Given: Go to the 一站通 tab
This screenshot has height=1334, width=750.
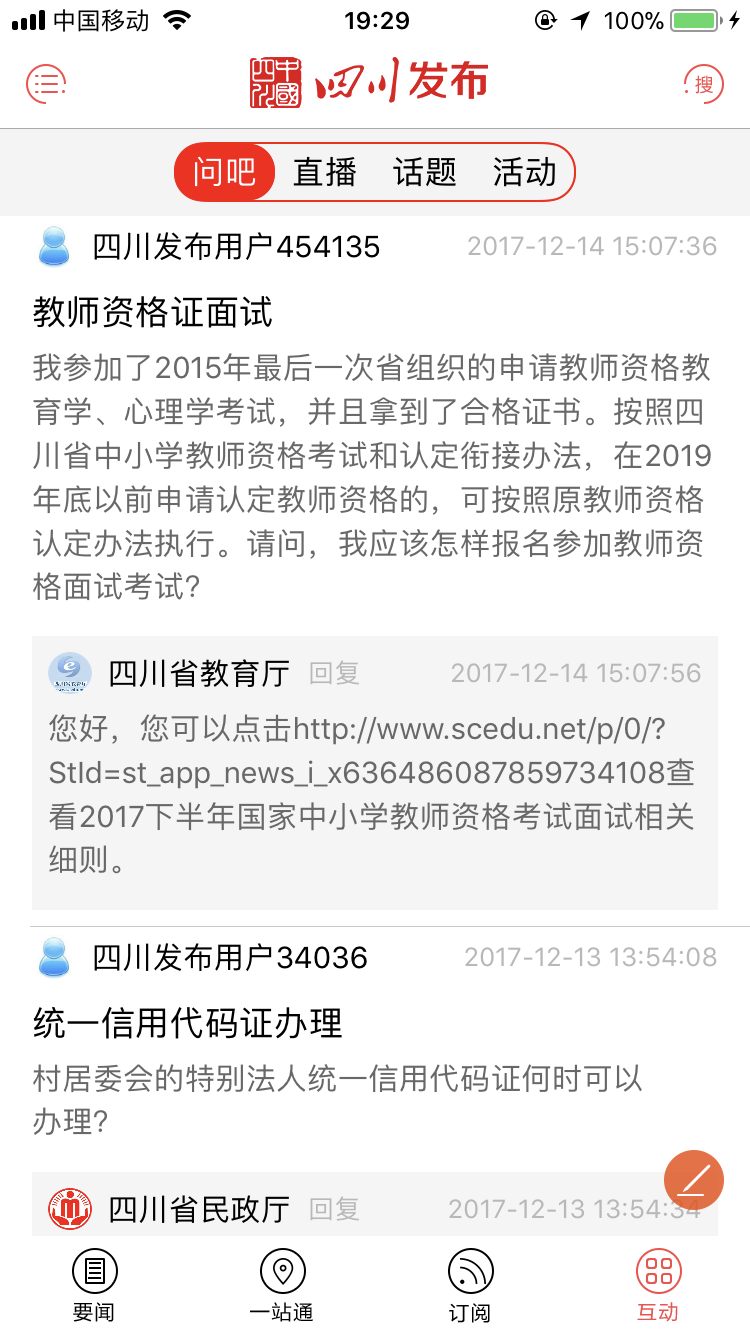Looking at the screenshot, I should pos(282,1286).
